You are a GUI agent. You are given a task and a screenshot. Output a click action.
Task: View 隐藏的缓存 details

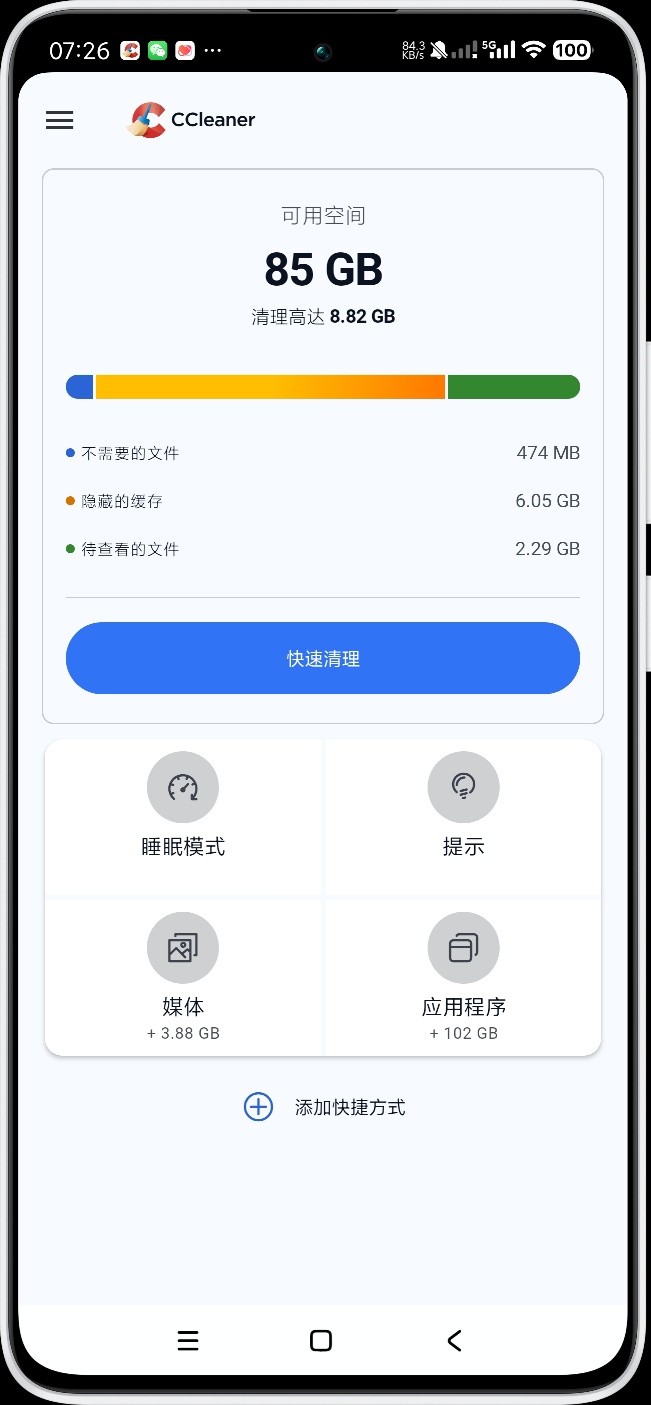click(322, 501)
